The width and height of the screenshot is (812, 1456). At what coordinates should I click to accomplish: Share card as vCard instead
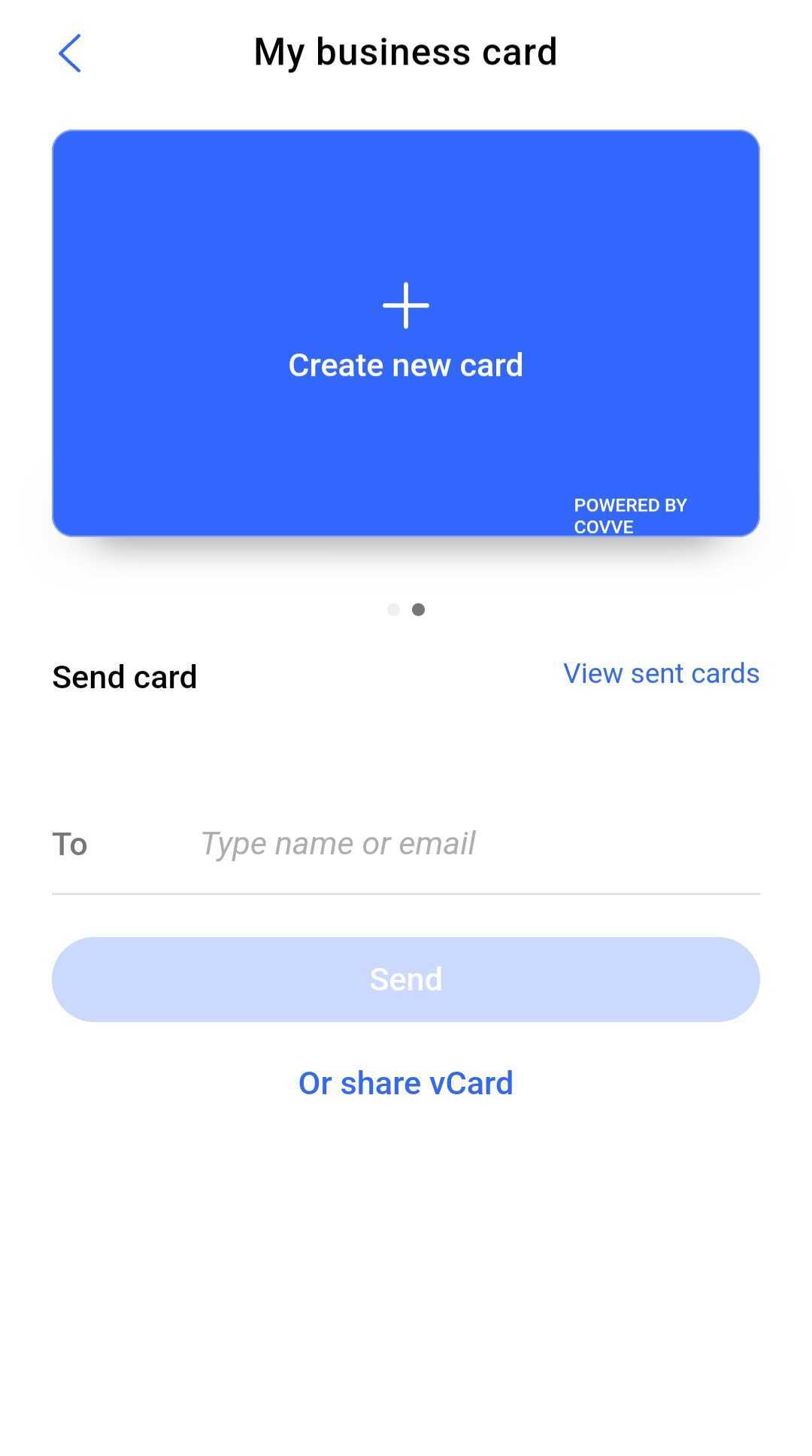405,1083
